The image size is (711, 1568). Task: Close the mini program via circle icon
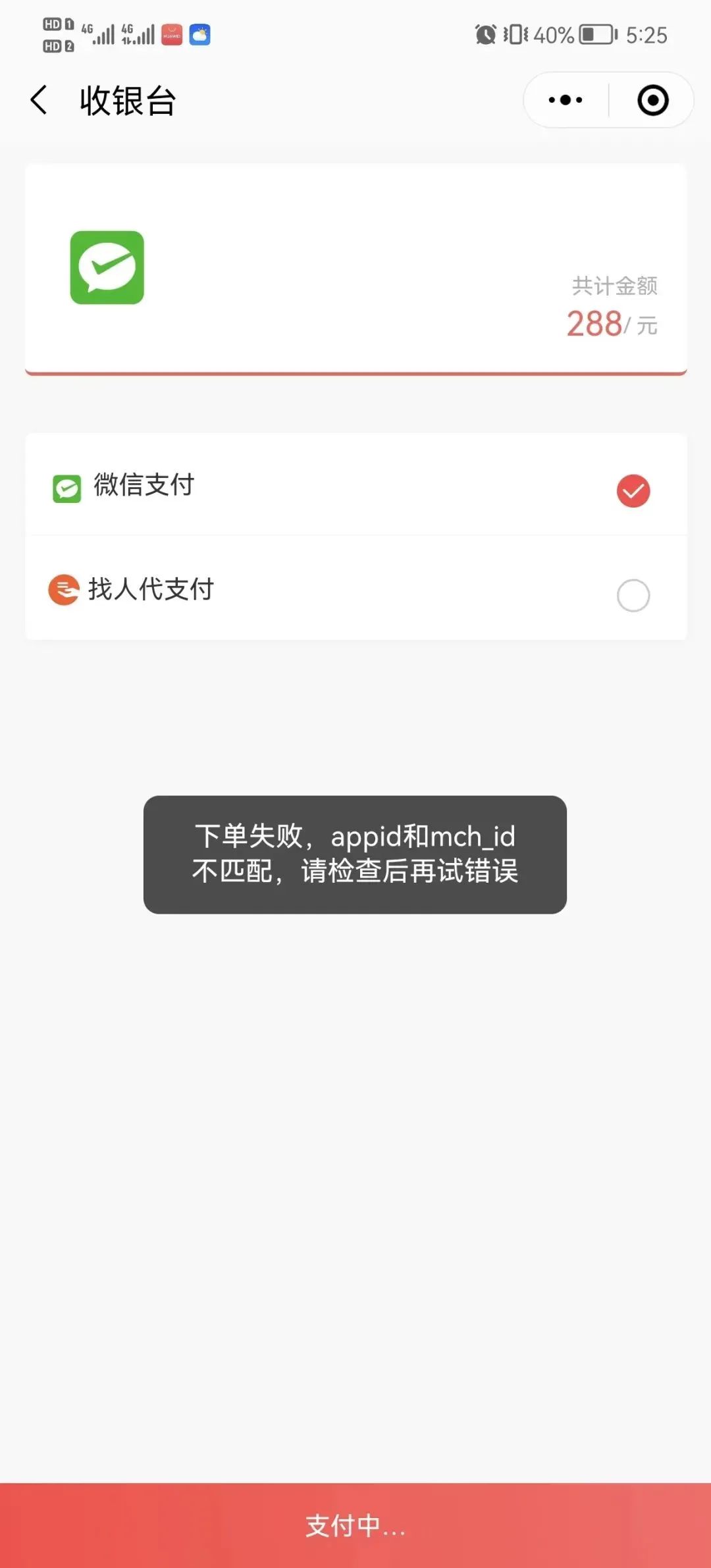click(x=652, y=100)
